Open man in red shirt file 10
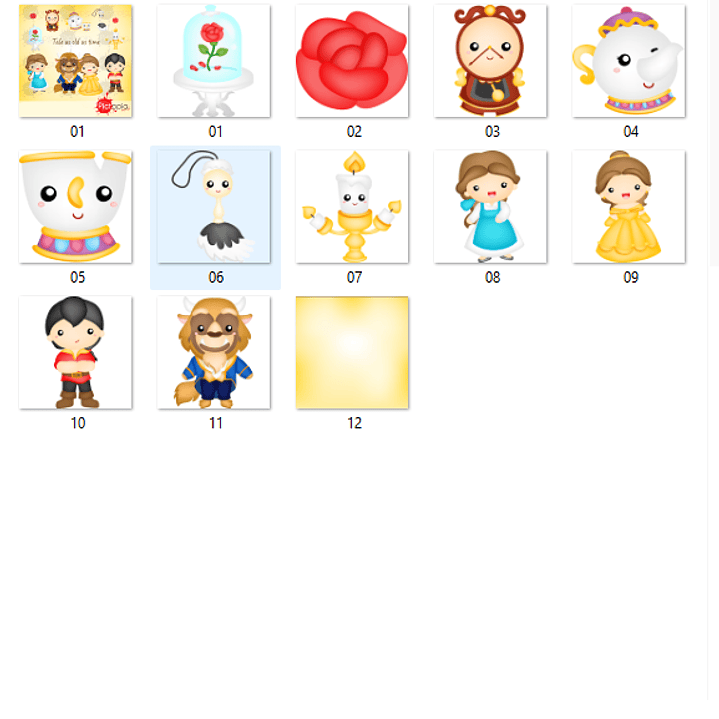The image size is (719, 719). (76, 352)
